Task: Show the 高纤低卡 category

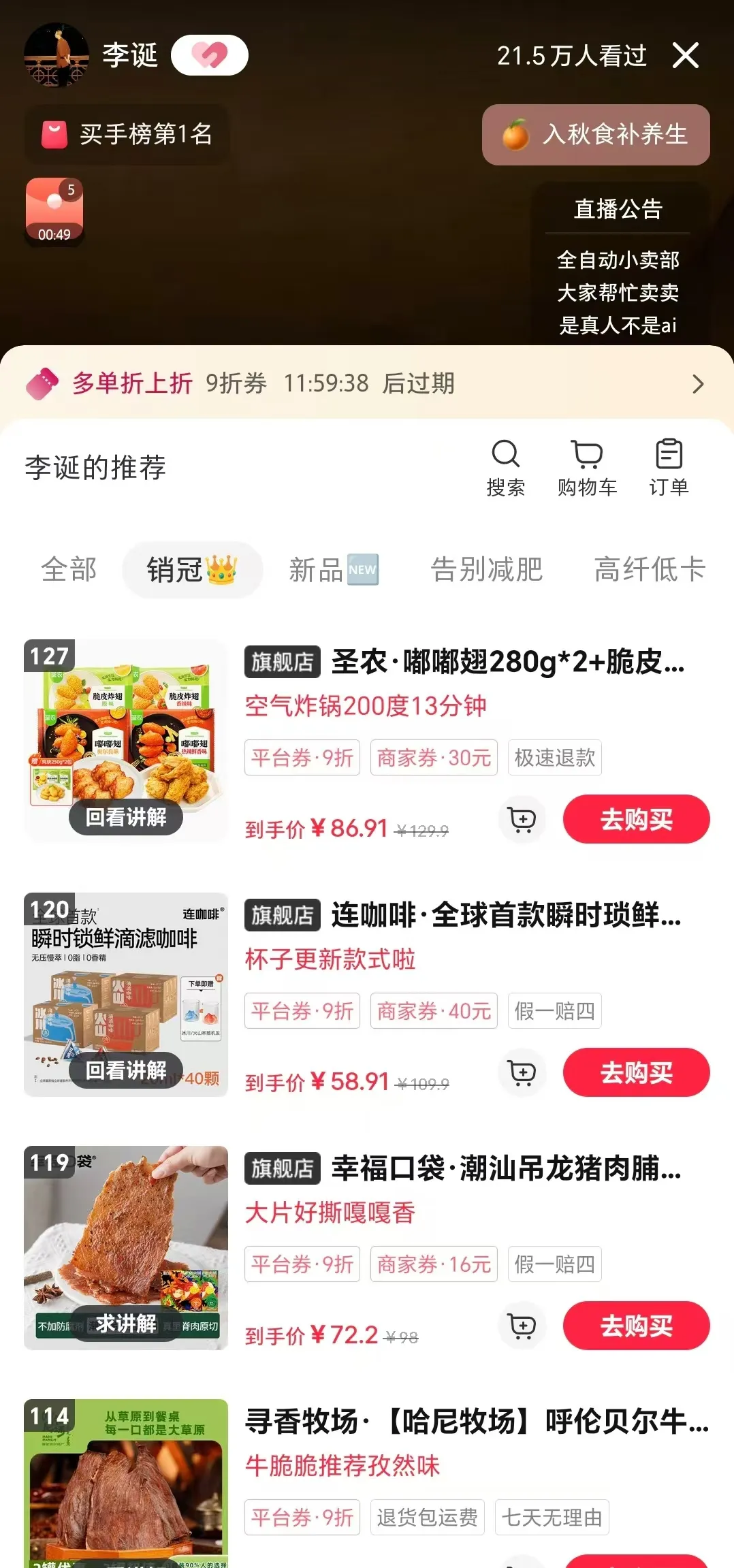Action: coord(650,570)
